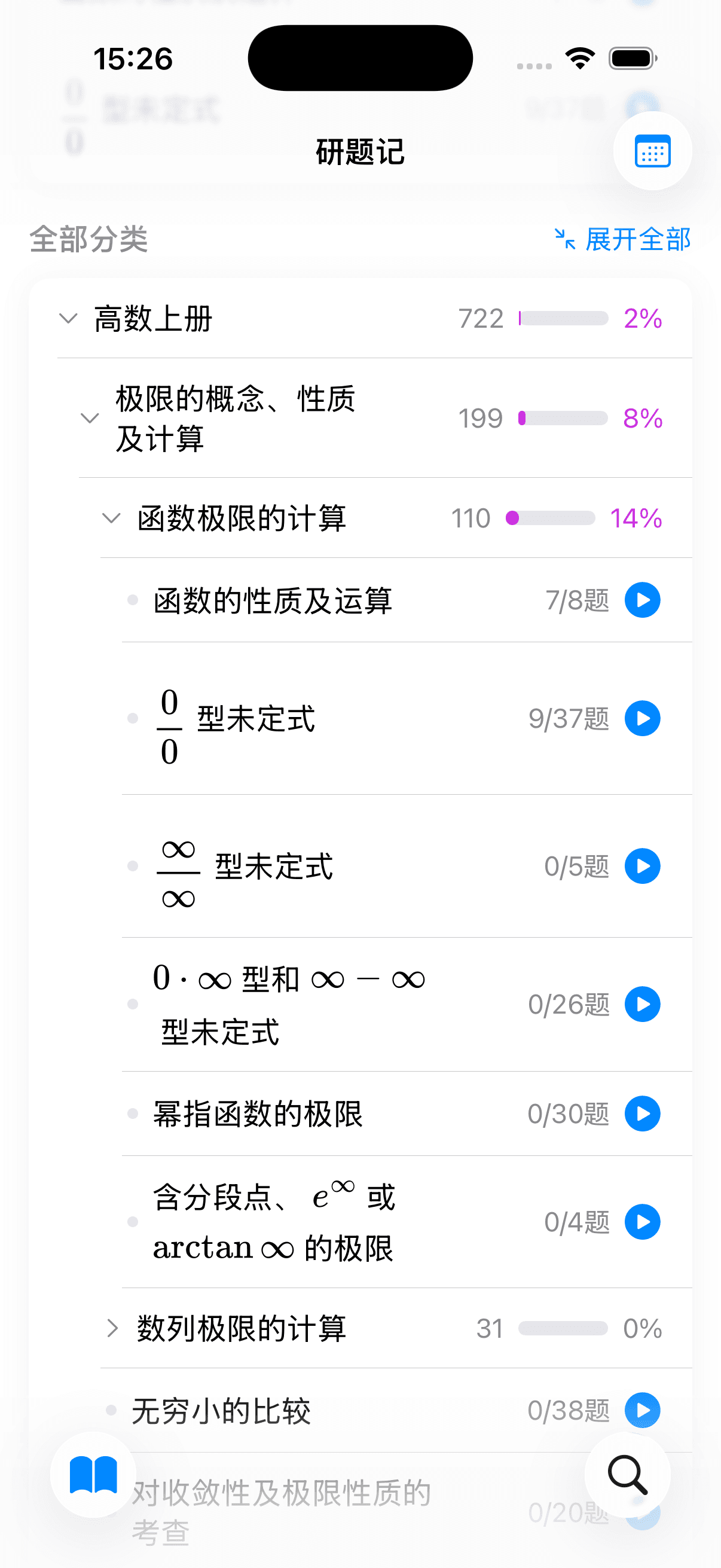Open the floating book button

coord(93,1475)
